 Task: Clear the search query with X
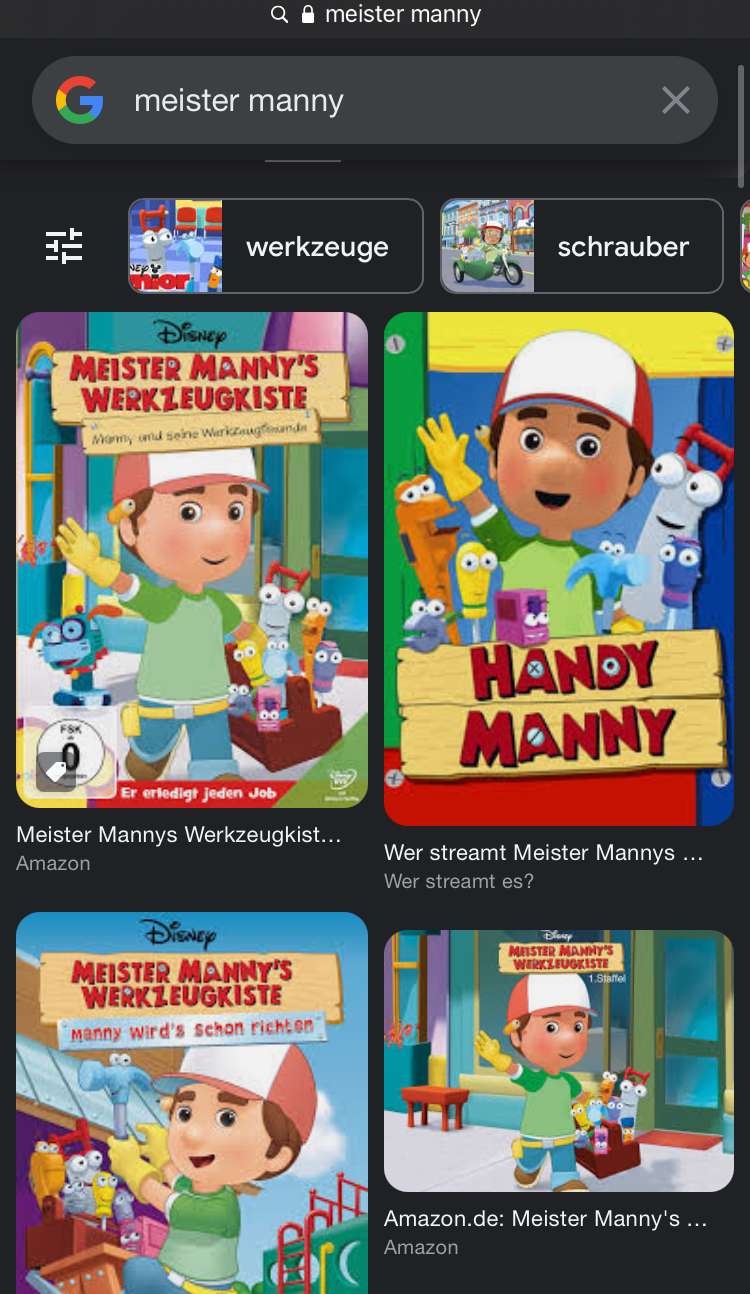click(676, 100)
